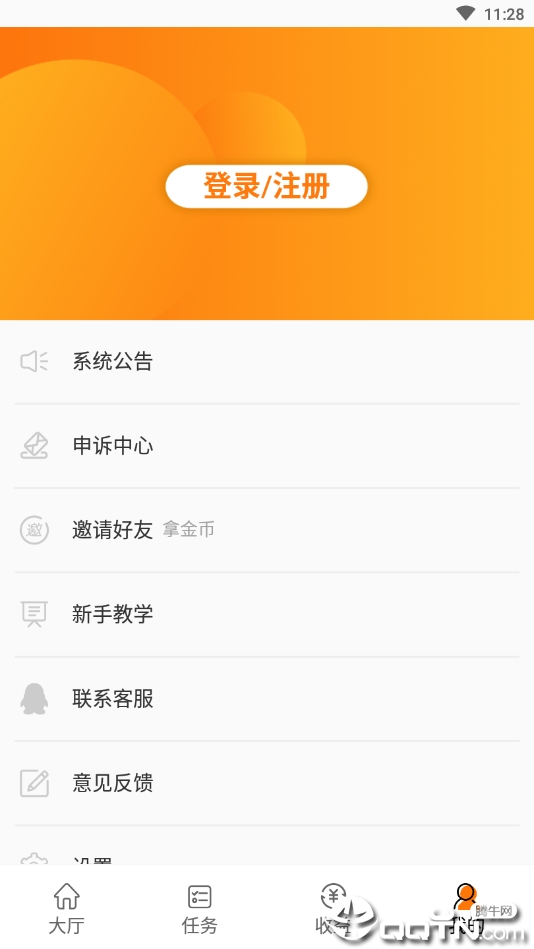Viewport: 534px width, 949px height.
Task: Open 申诉中心
Action: [267, 446]
